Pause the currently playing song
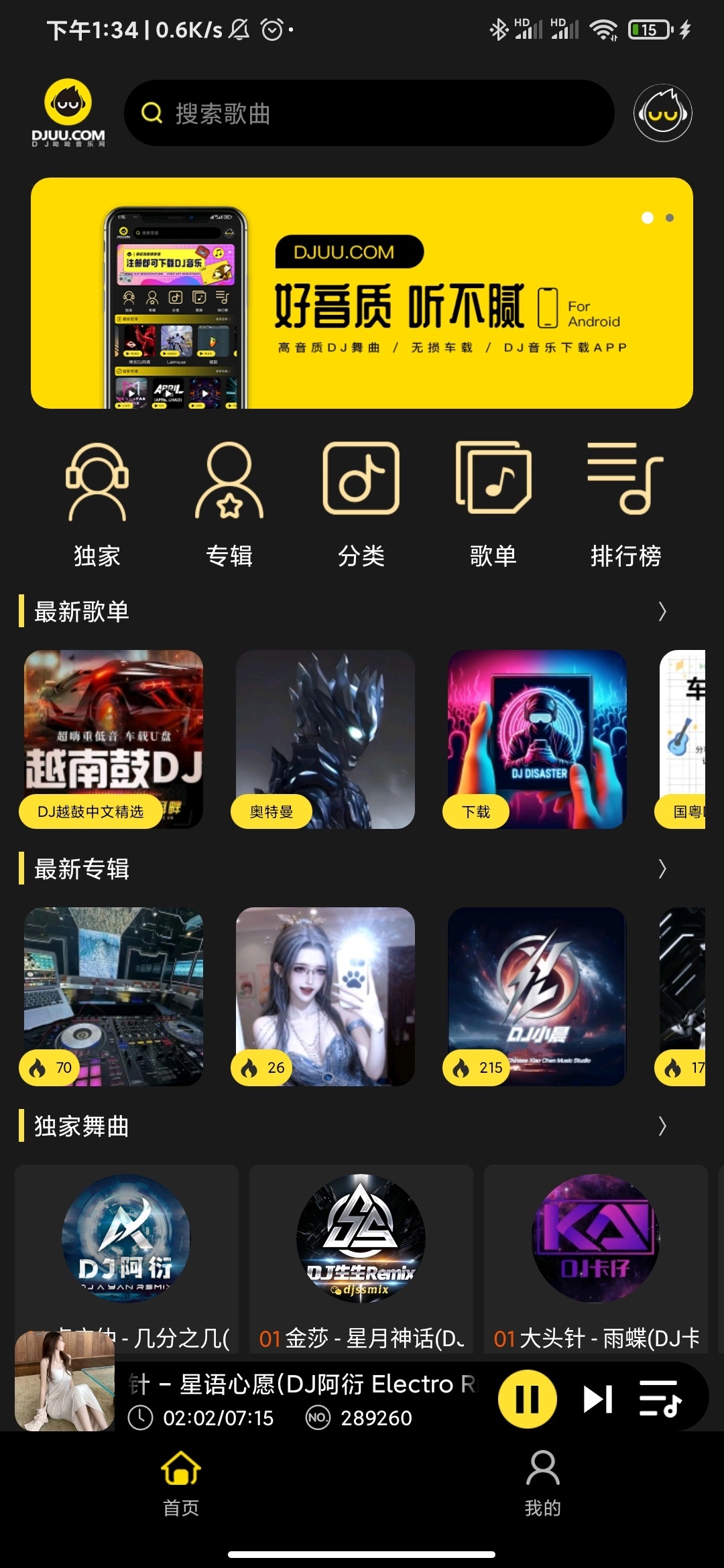The height and width of the screenshot is (1568, 724). tap(527, 1399)
